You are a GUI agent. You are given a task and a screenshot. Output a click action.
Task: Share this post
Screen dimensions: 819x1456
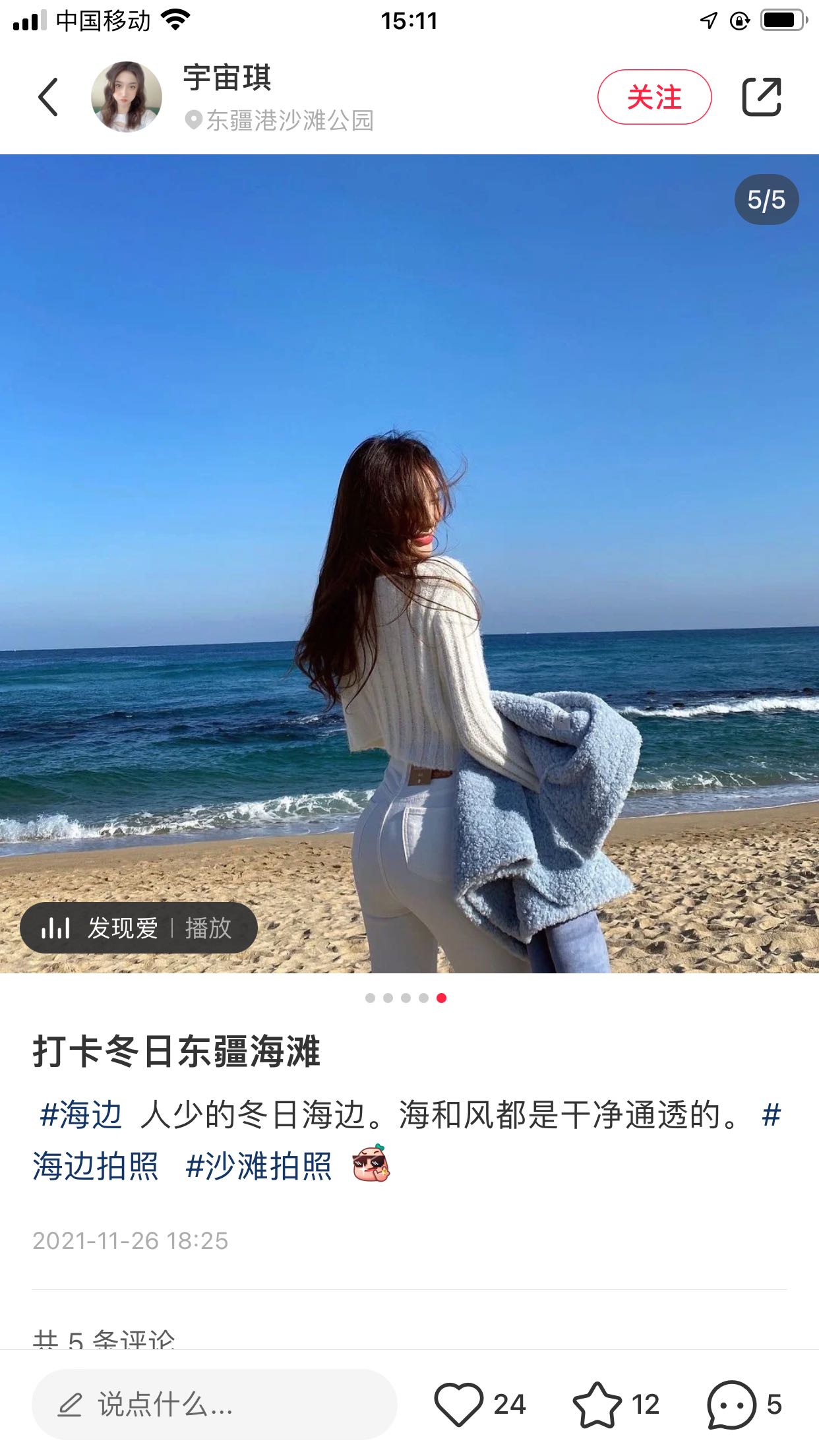762,97
